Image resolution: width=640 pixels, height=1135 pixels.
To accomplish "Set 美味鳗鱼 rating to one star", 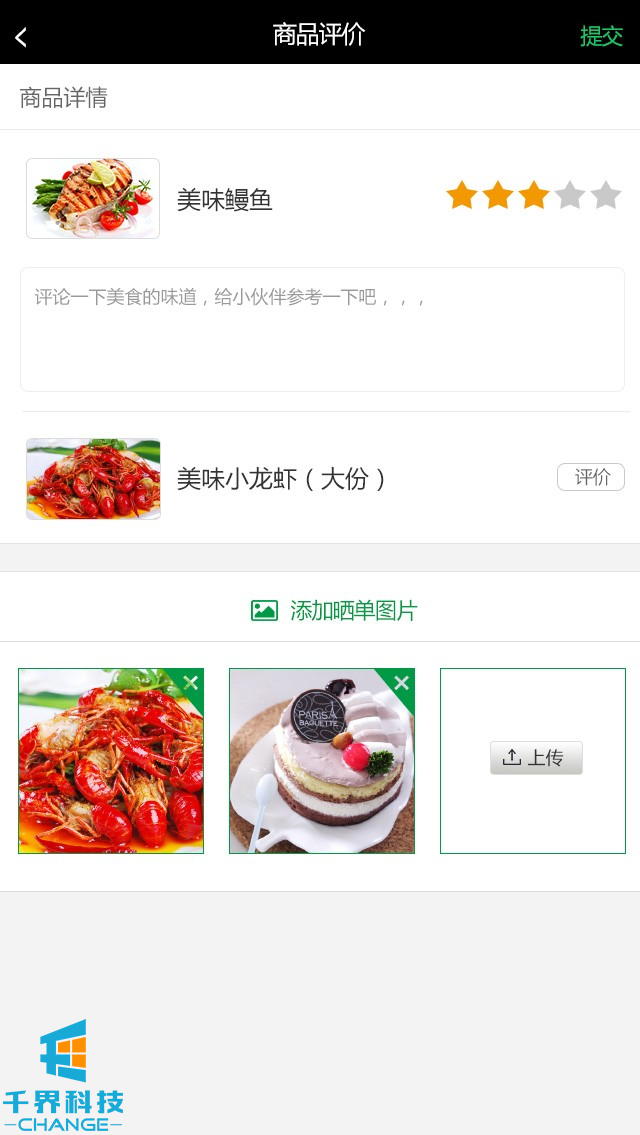I will tap(461, 195).
